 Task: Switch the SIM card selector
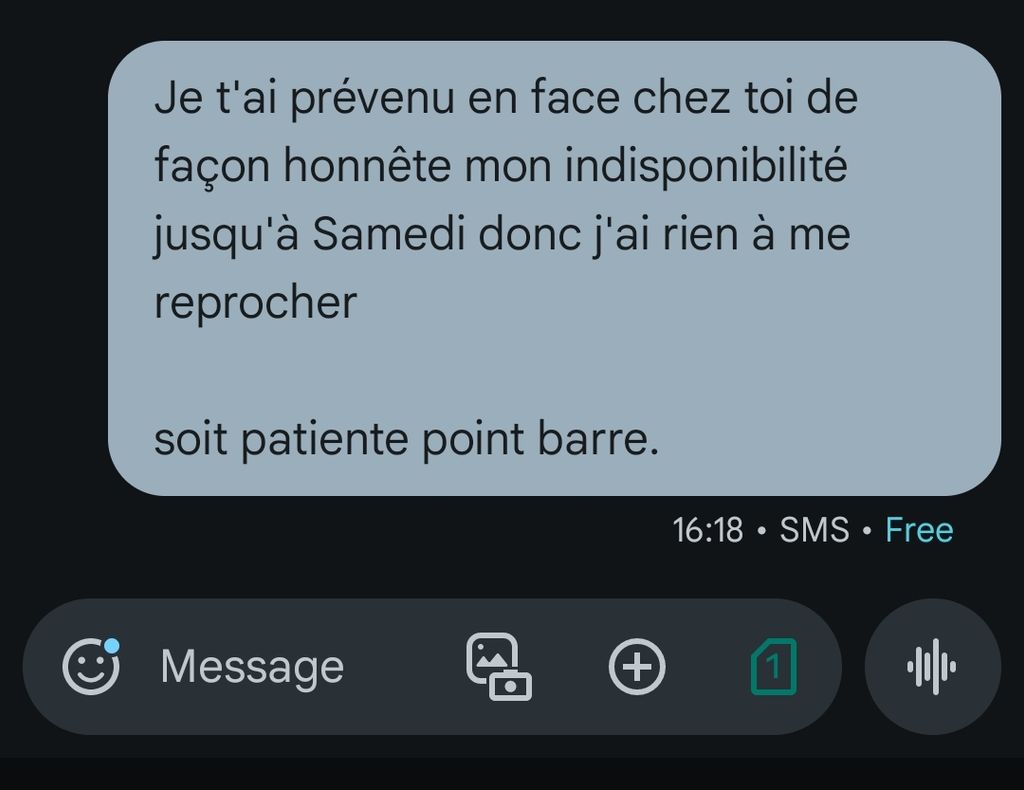click(773, 667)
